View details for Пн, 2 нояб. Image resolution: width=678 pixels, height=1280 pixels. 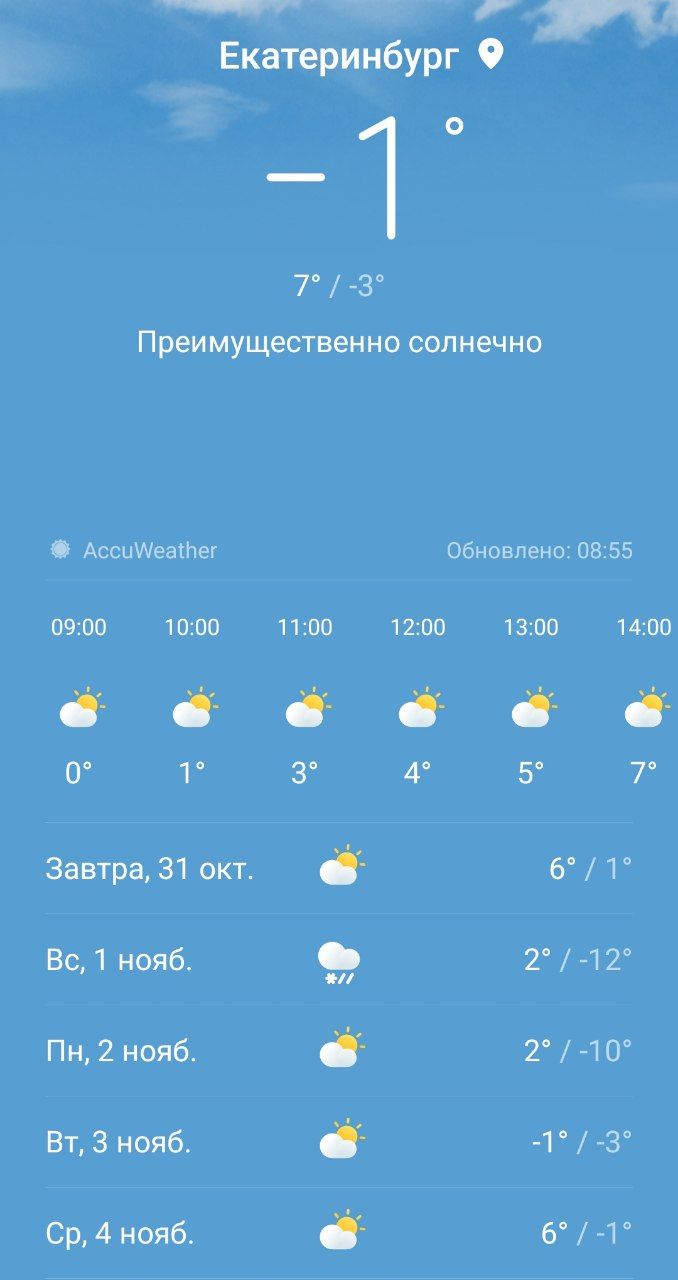click(339, 1051)
